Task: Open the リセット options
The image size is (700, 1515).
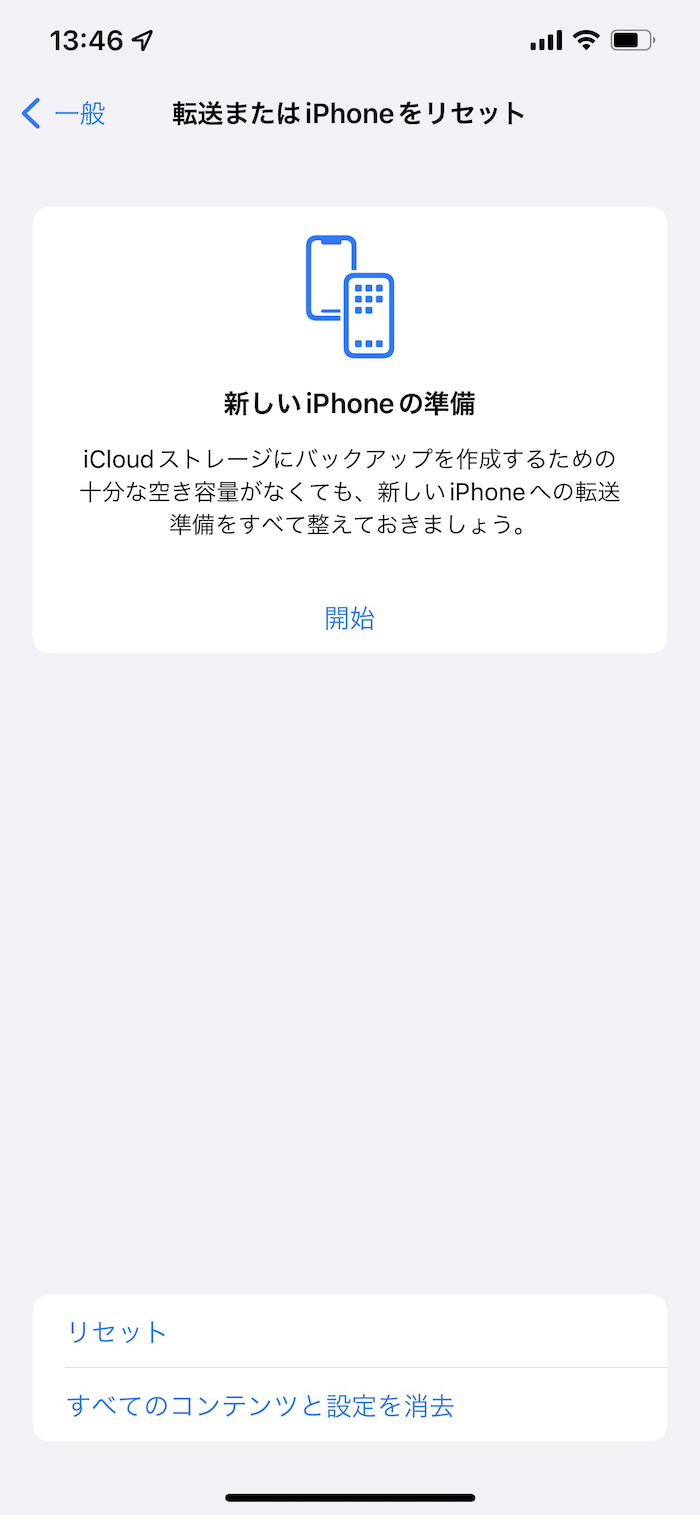Action: [117, 1332]
